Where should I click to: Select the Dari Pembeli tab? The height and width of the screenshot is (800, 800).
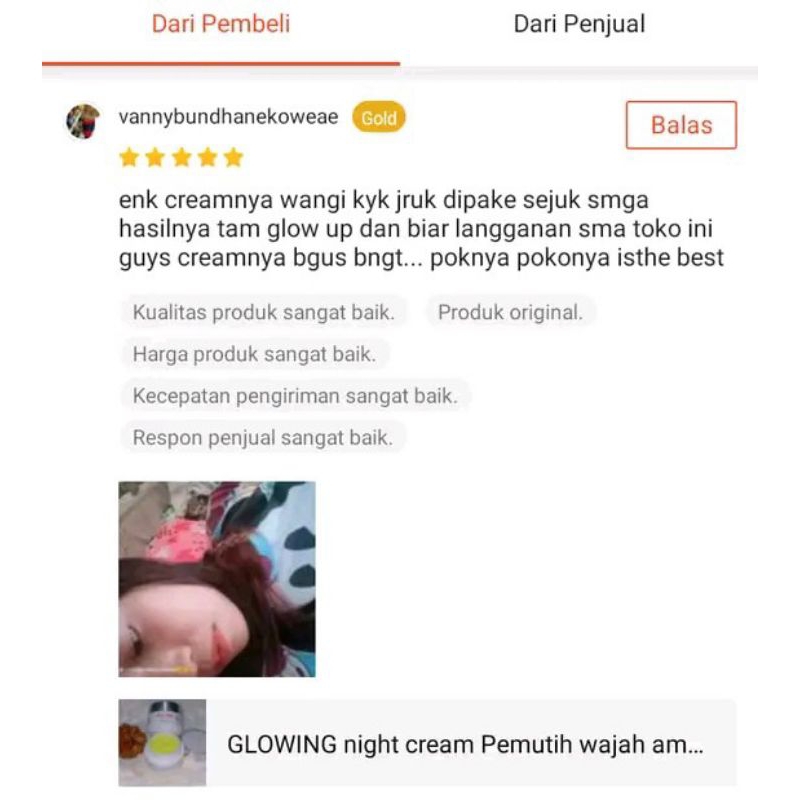221,25
